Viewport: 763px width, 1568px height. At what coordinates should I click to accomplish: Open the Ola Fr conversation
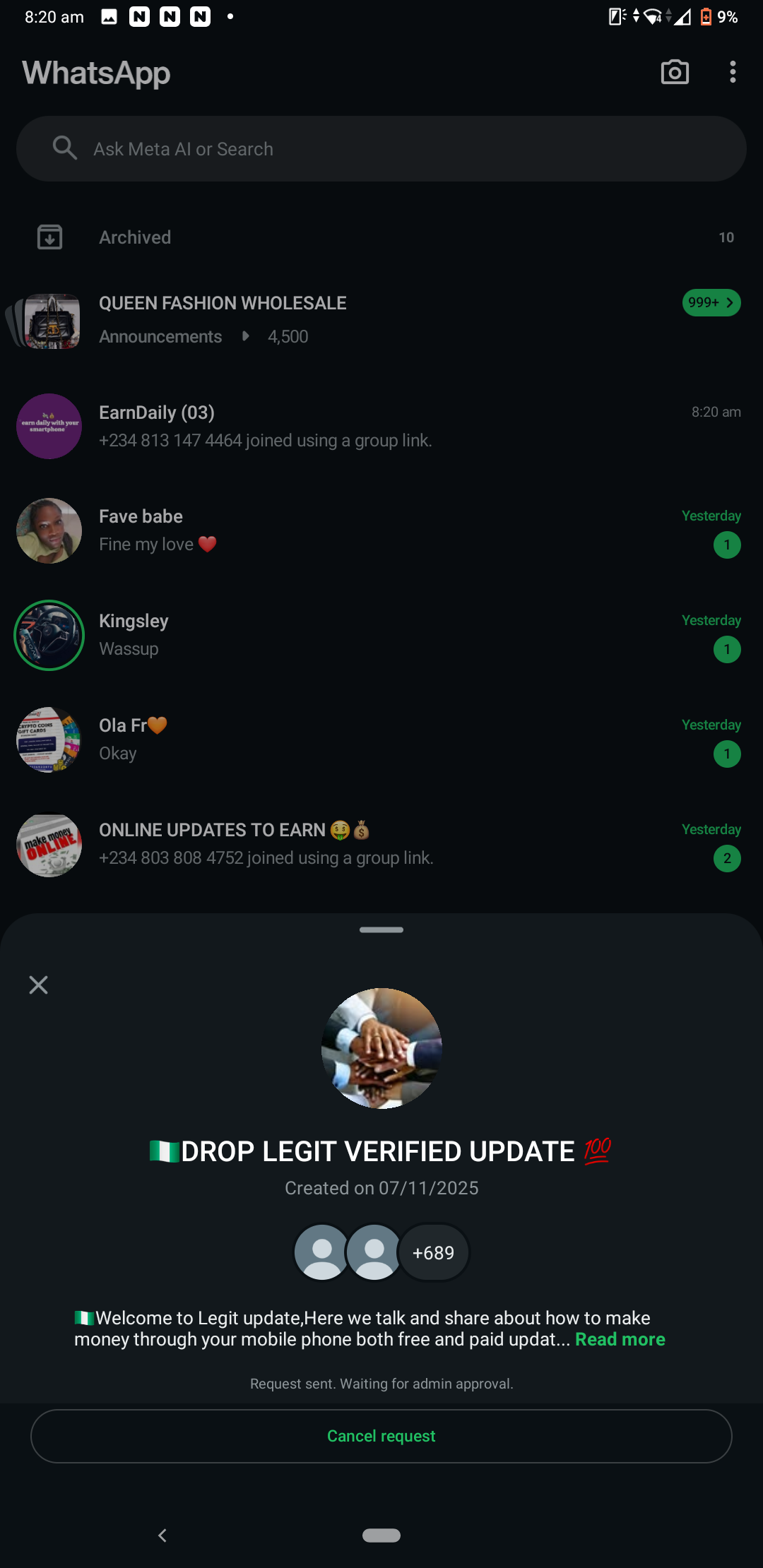click(x=381, y=740)
